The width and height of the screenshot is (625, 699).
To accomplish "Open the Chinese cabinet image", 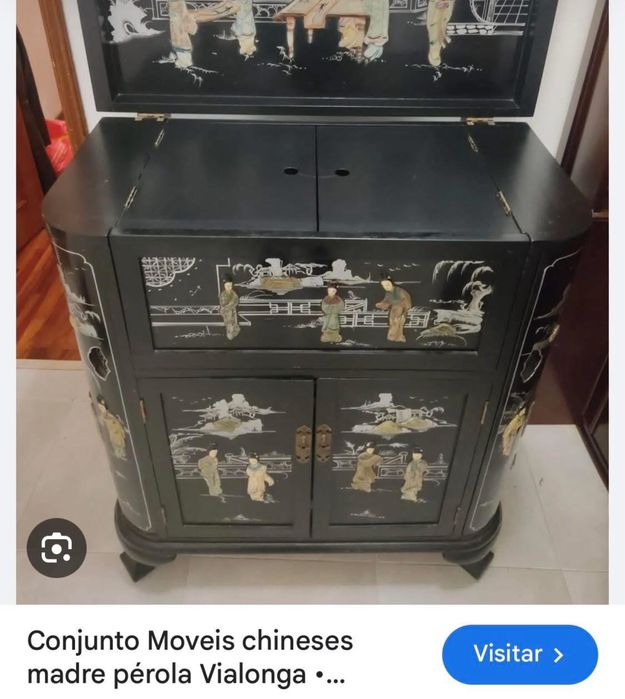I will tap(312, 300).
